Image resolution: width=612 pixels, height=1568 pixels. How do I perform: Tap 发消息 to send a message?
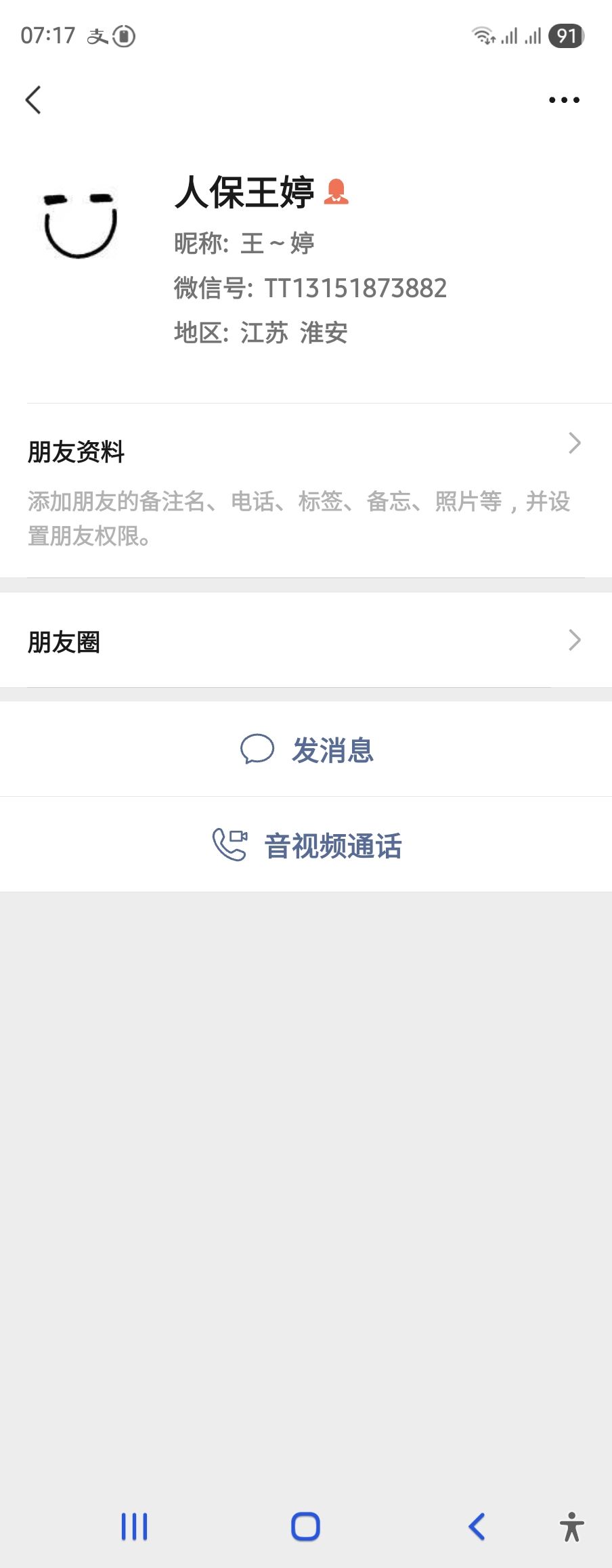pos(306,749)
